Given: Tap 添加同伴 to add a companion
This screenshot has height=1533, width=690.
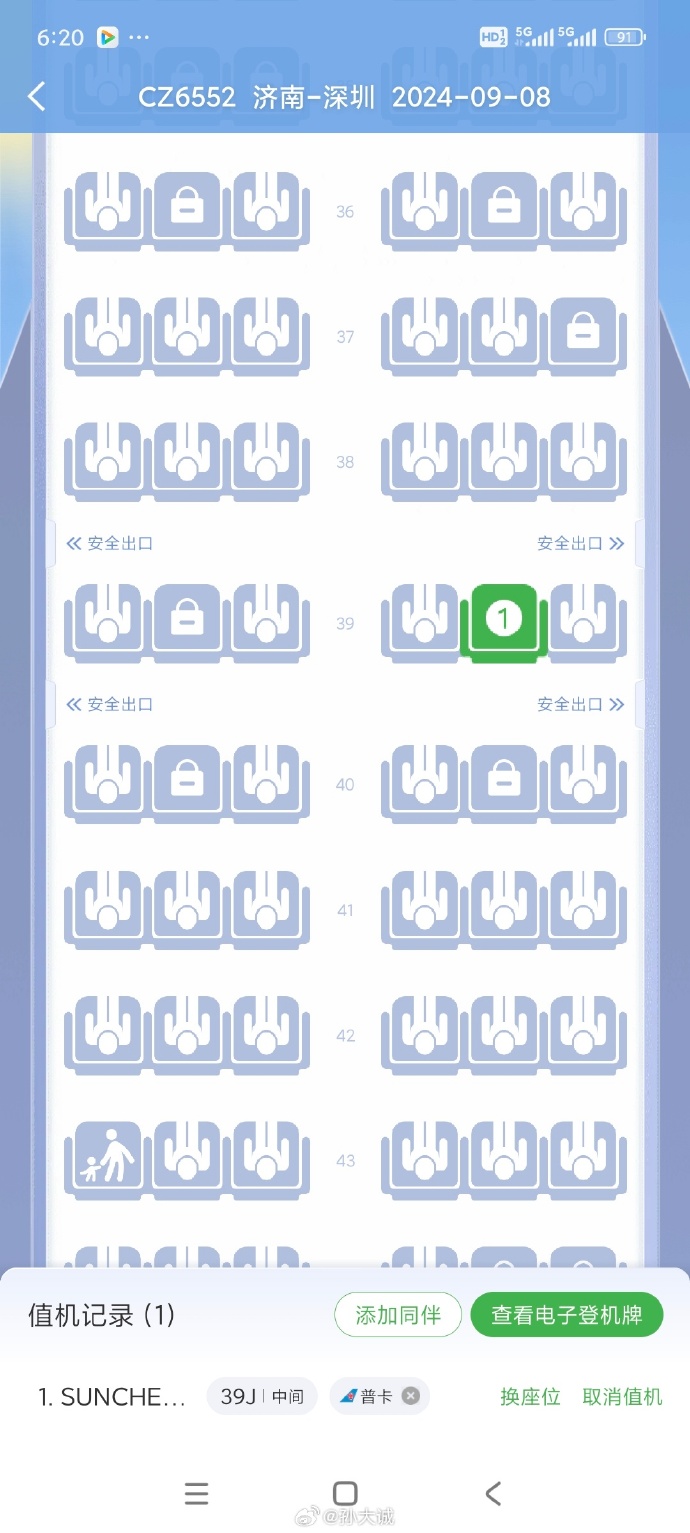Looking at the screenshot, I should pyautogui.click(x=398, y=1315).
